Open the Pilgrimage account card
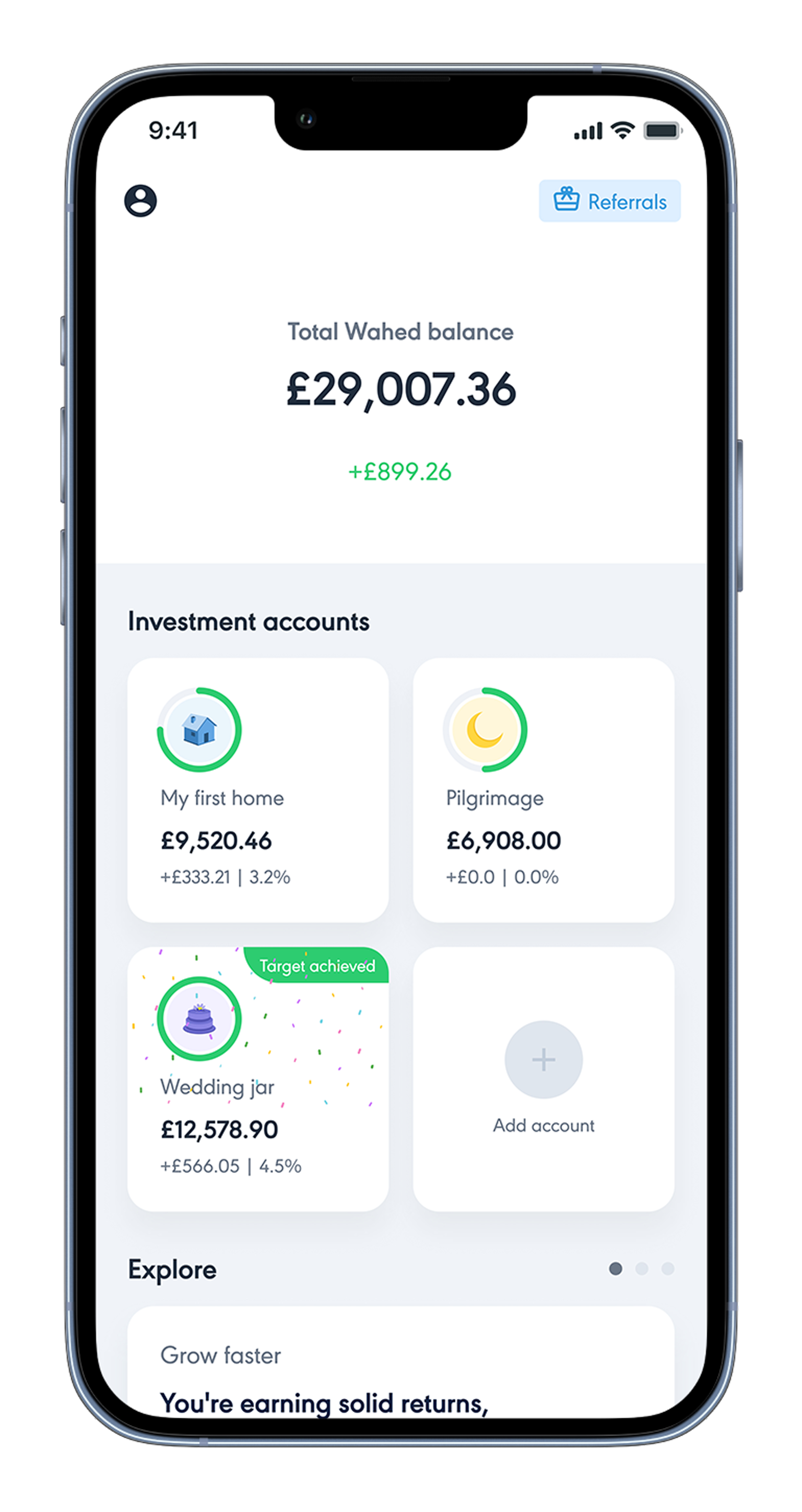 pos(543,789)
